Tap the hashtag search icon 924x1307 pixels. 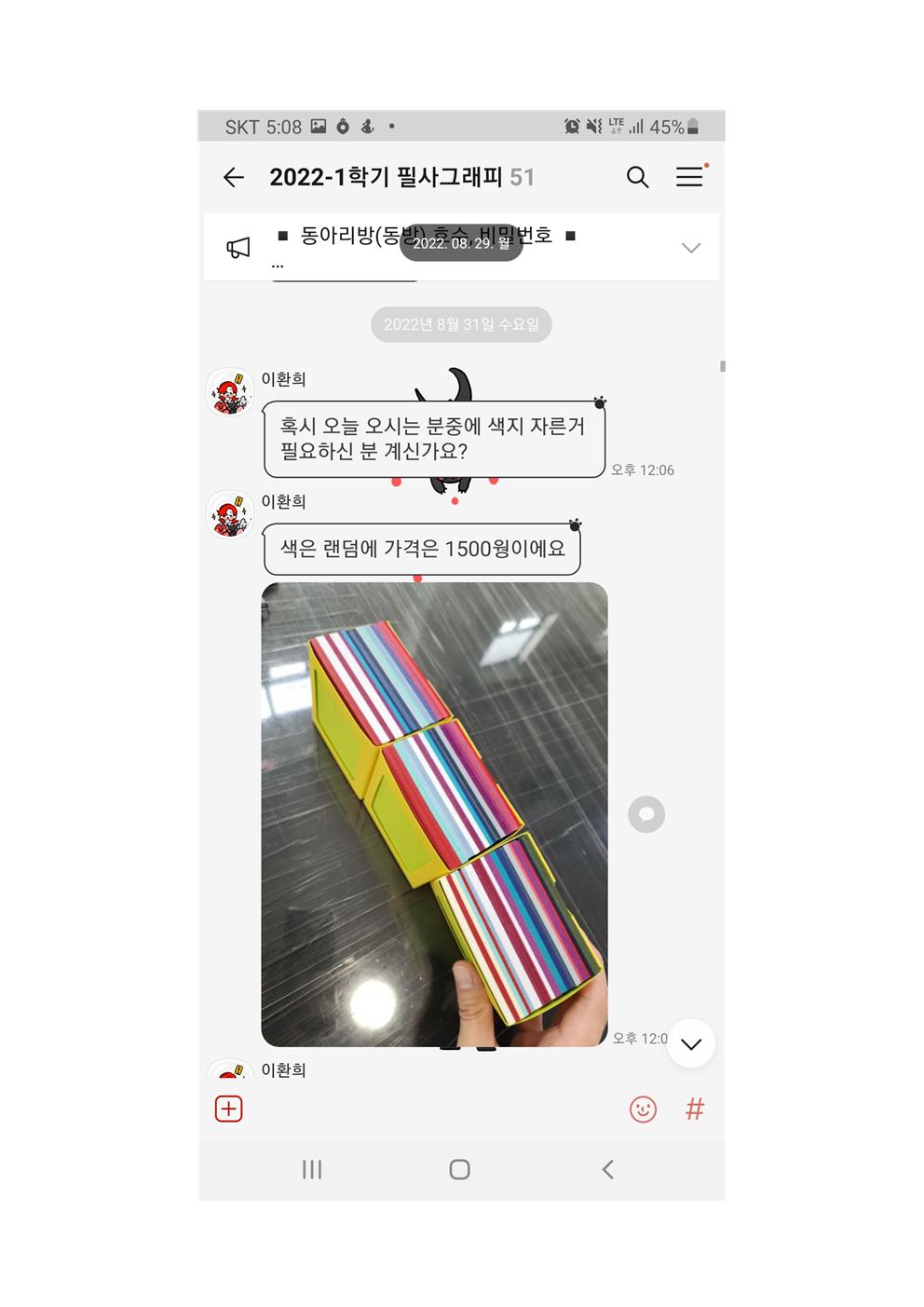tap(695, 1109)
